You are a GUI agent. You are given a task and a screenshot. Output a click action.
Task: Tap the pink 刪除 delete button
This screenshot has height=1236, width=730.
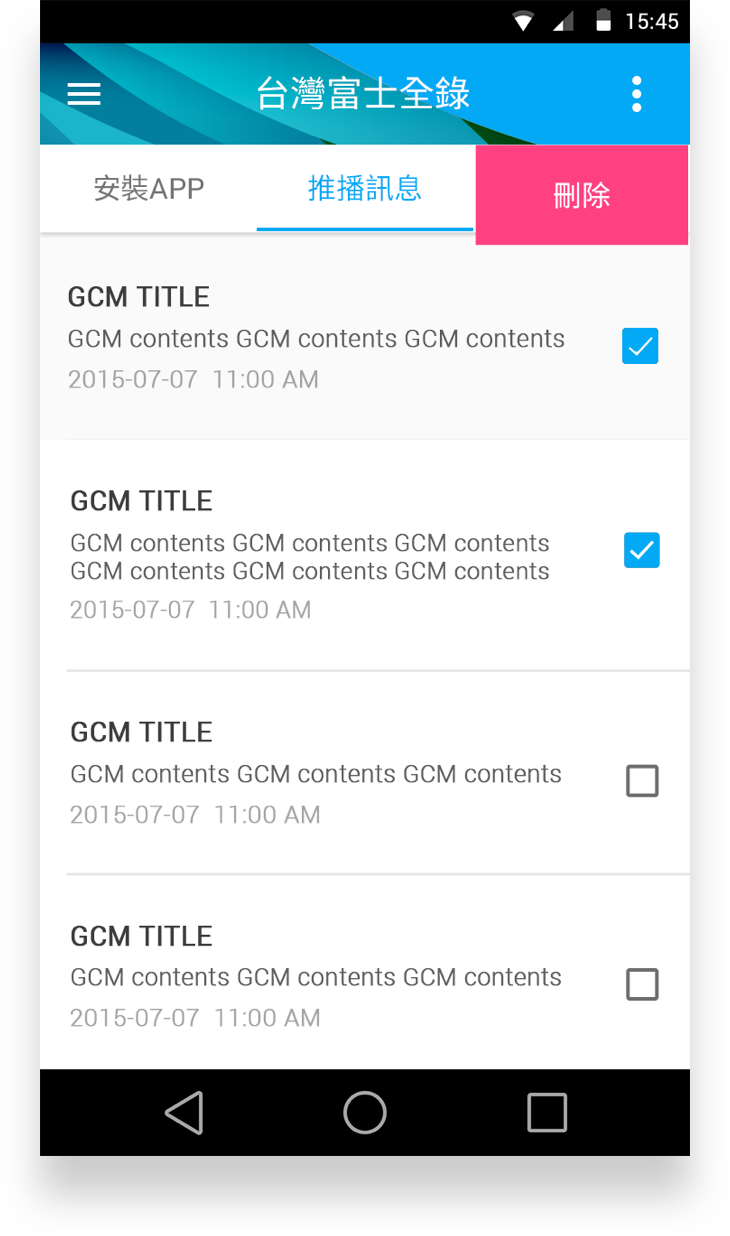[582, 195]
